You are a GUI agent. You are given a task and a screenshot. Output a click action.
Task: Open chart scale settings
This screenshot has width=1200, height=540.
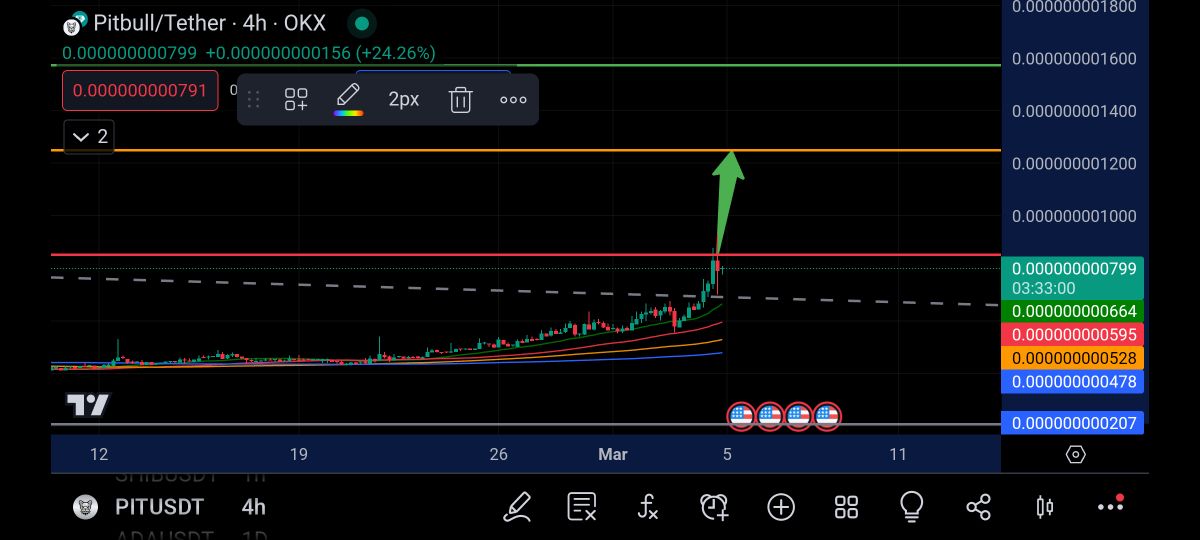point(1075,454)
